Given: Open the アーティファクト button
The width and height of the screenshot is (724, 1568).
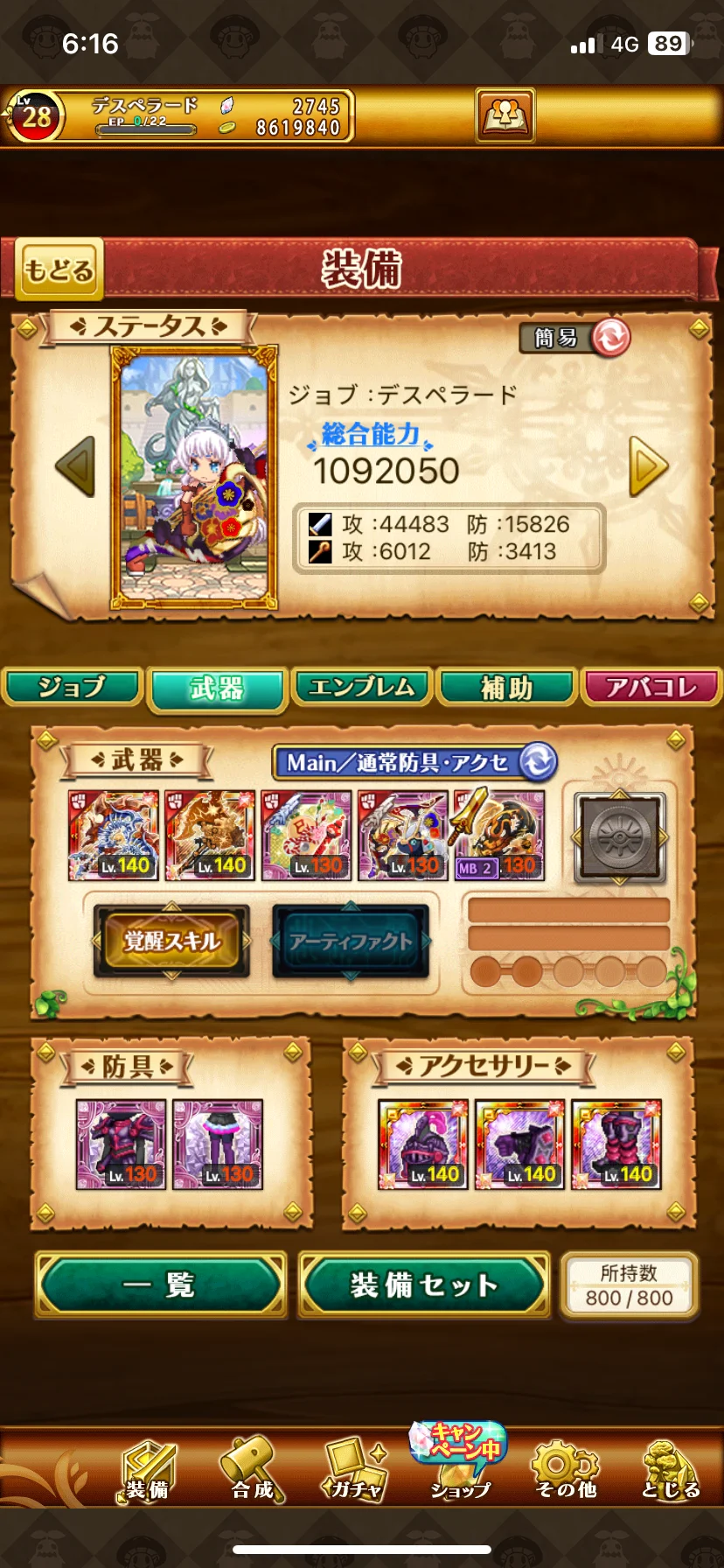Looking at the screenshot, I should [351, 941].
